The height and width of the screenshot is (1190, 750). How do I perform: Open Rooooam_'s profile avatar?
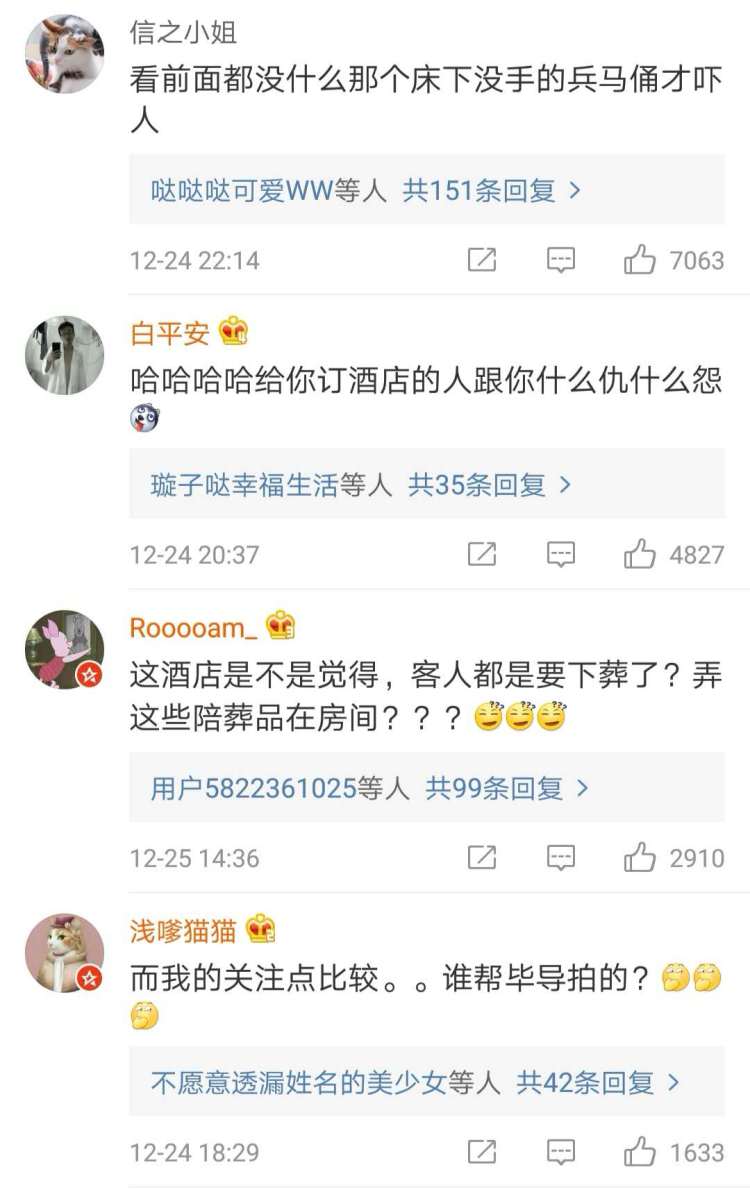point(64,650)
